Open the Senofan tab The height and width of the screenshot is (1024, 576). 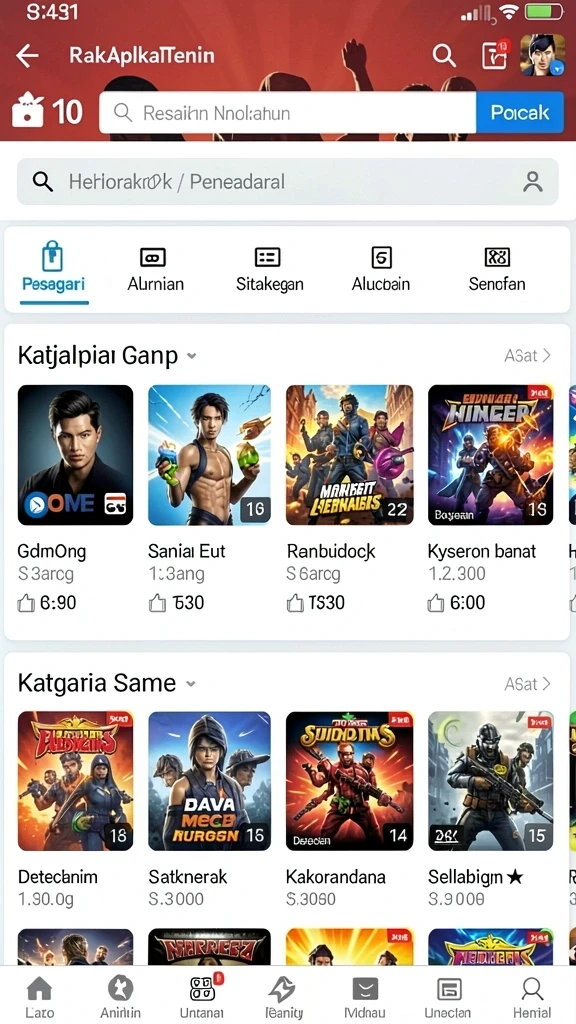point(497,269)
